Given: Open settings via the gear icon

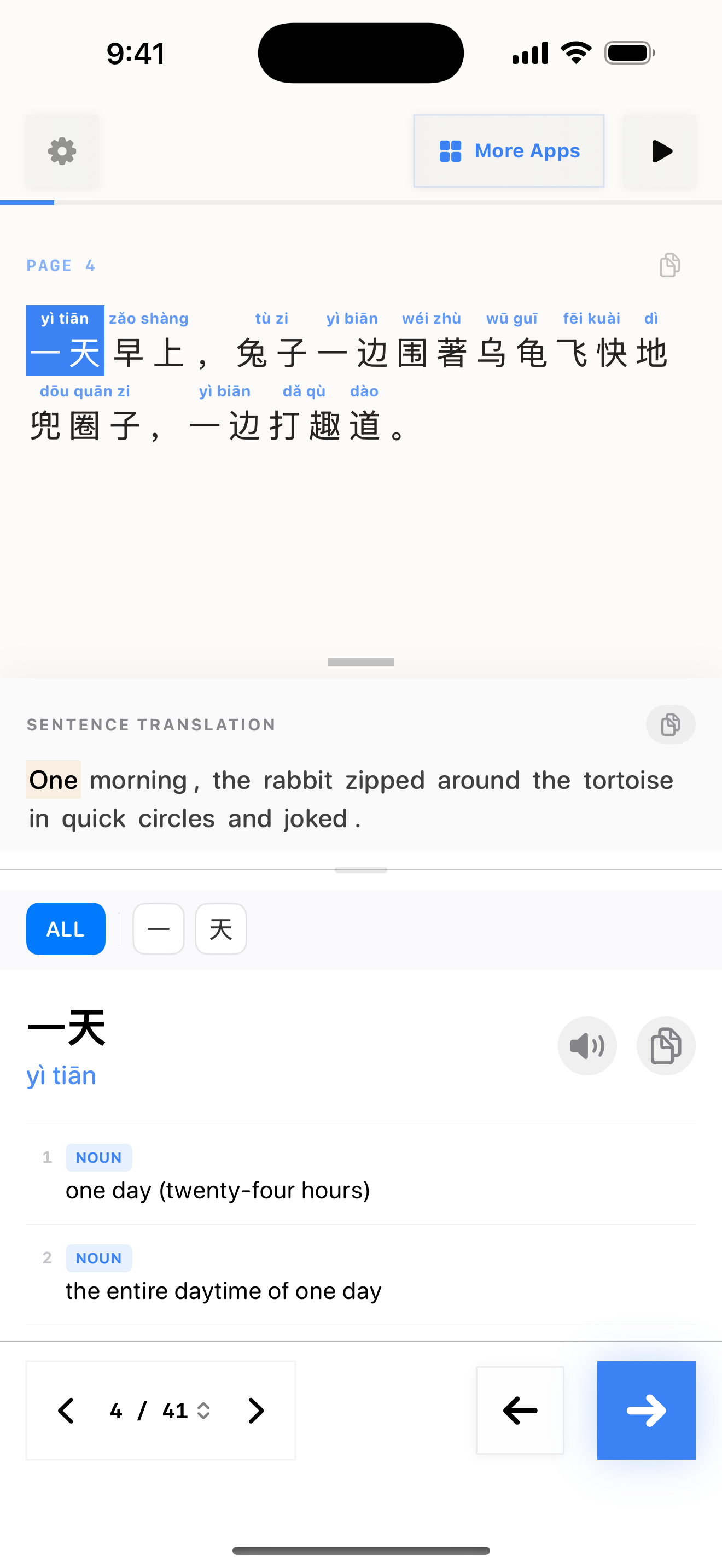Looking at the screenshot, I should [62, 151].
